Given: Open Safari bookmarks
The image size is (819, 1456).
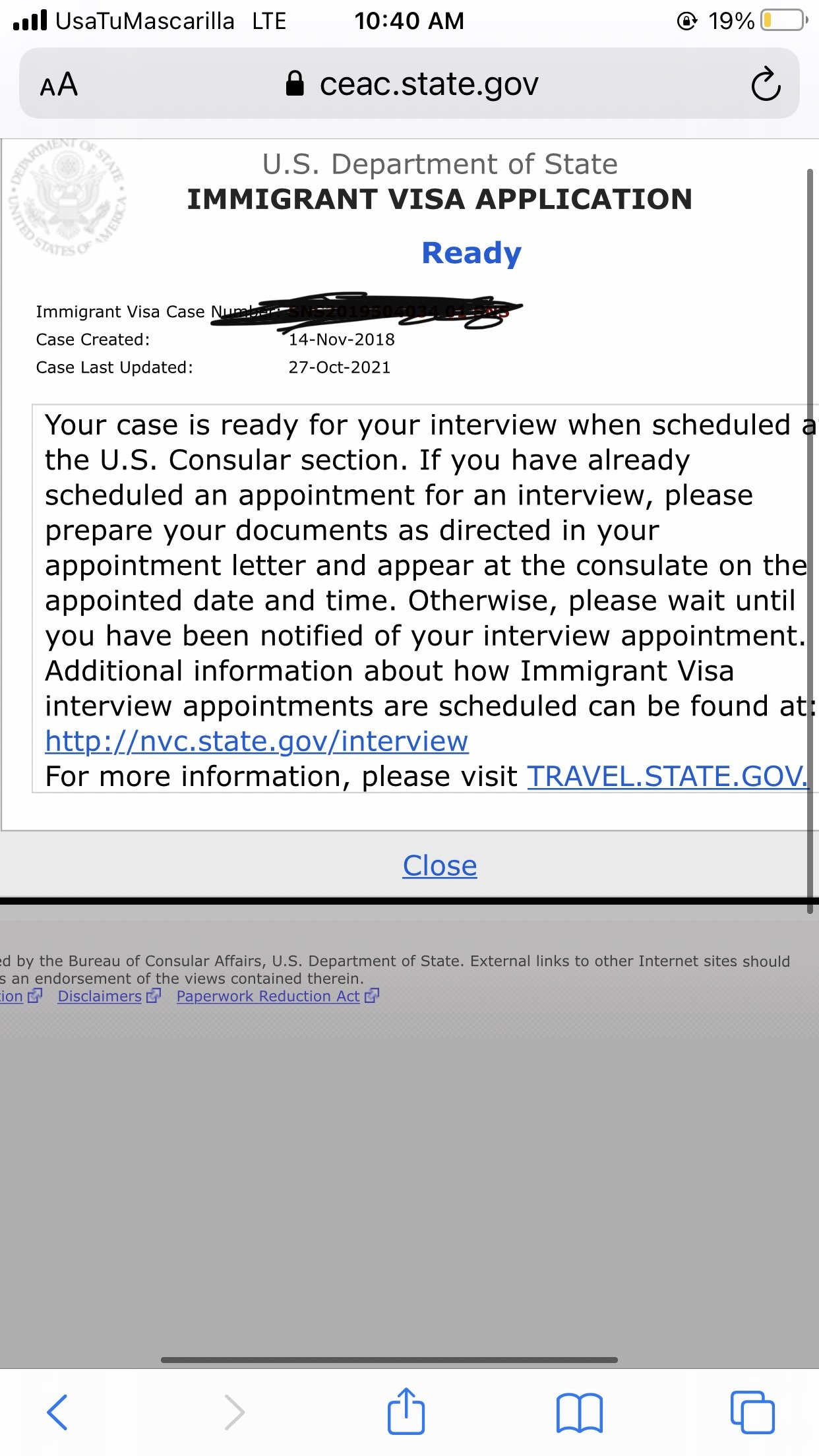Looking at the screenshot, I should [579, 1412].
